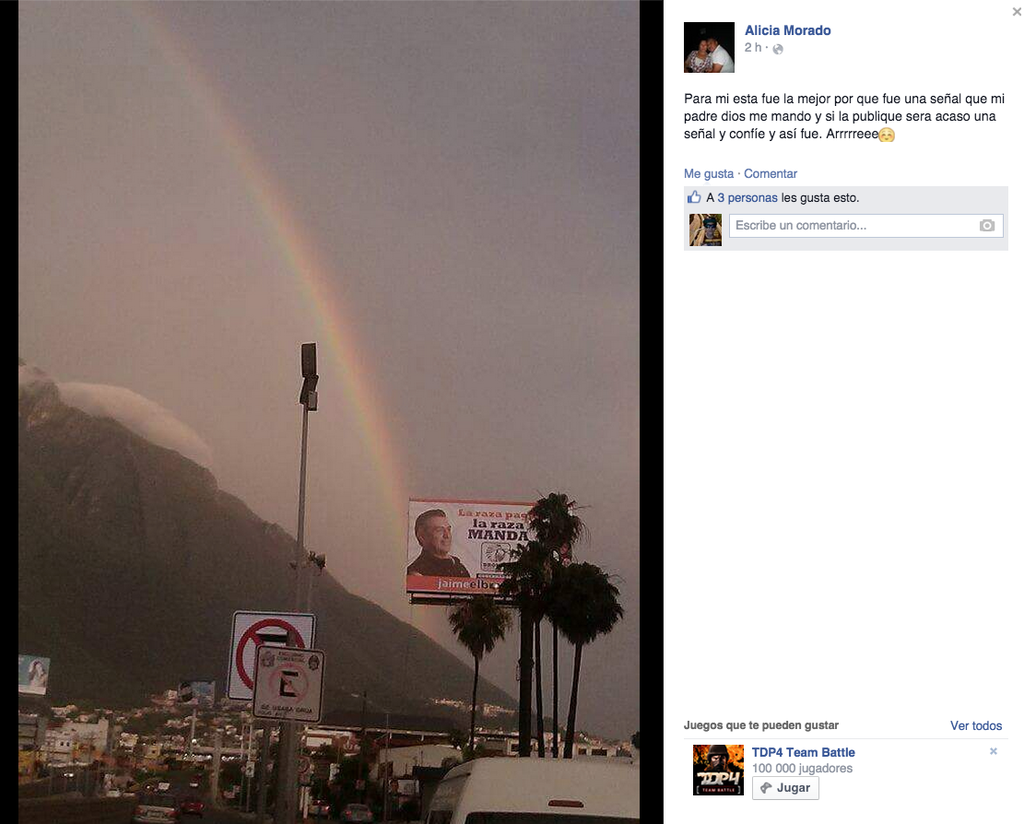1024x824 pixels.
Task: Close the photo viewer
Action: [x=1017, y=11]
